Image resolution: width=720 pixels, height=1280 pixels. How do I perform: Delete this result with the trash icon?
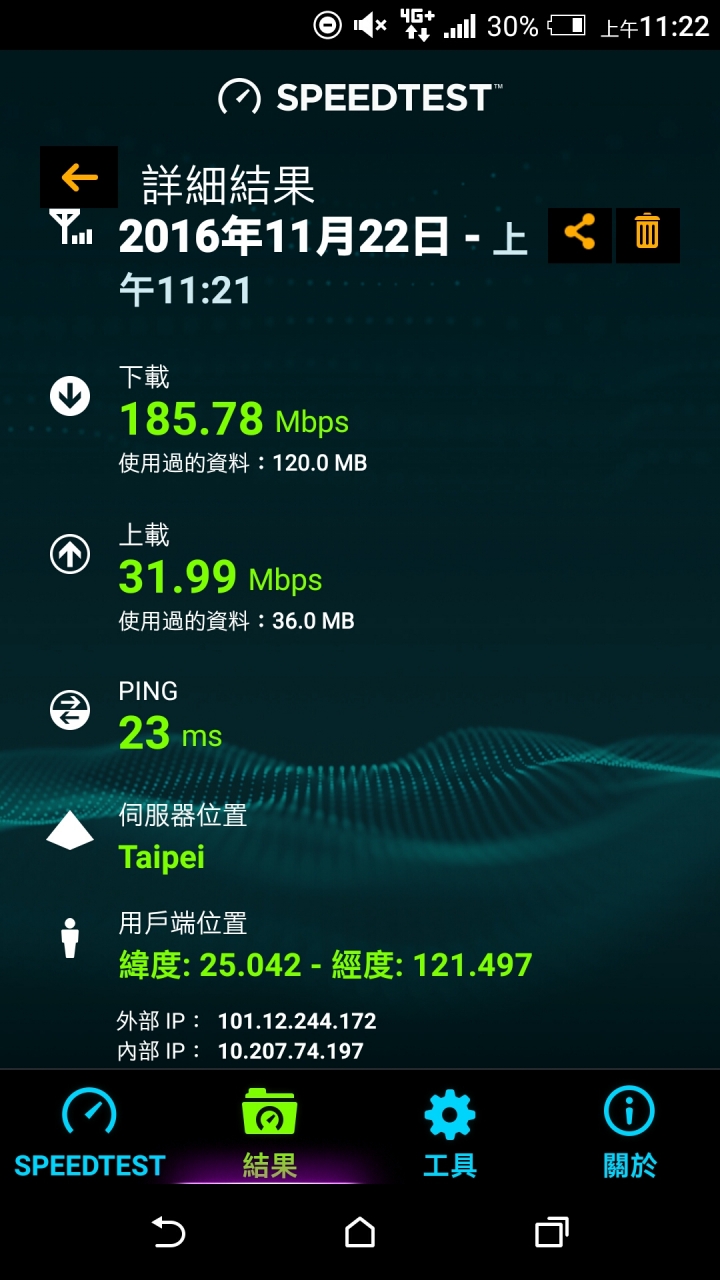[x=647, y=235]
